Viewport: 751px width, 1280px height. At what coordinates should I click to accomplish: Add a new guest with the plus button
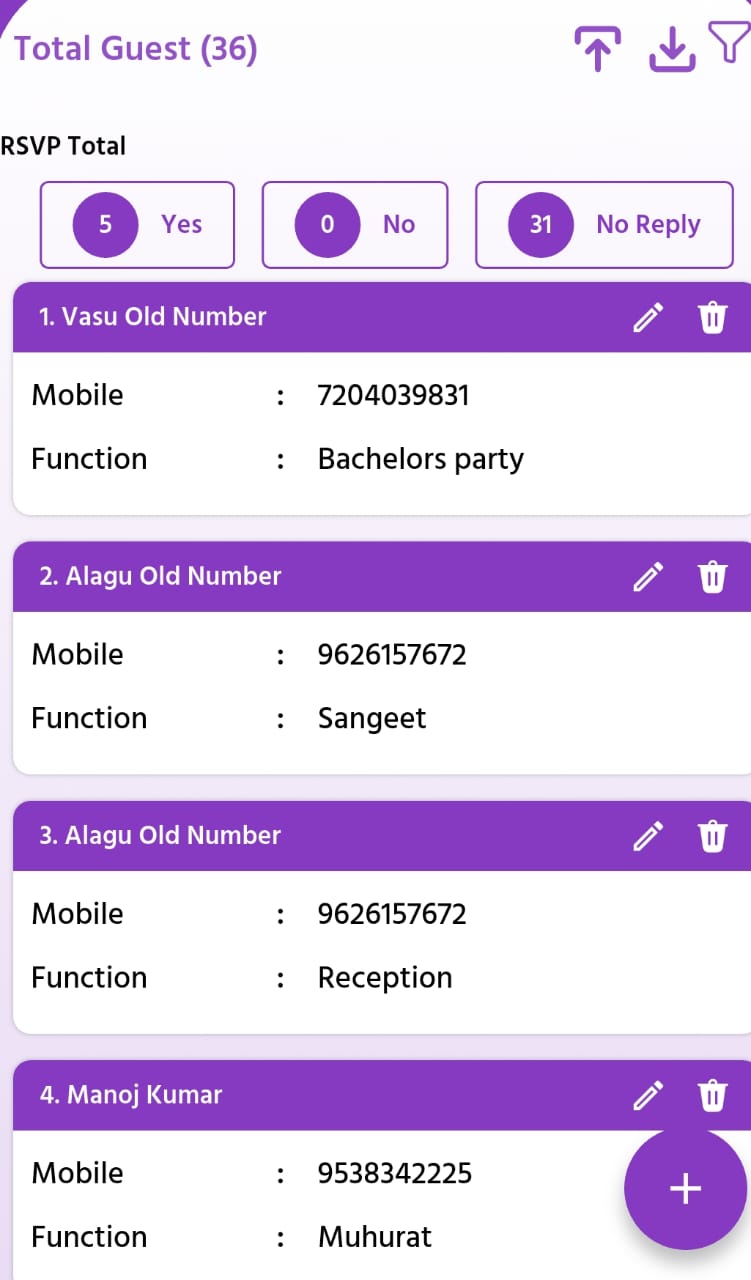[x=685, y=1188]
